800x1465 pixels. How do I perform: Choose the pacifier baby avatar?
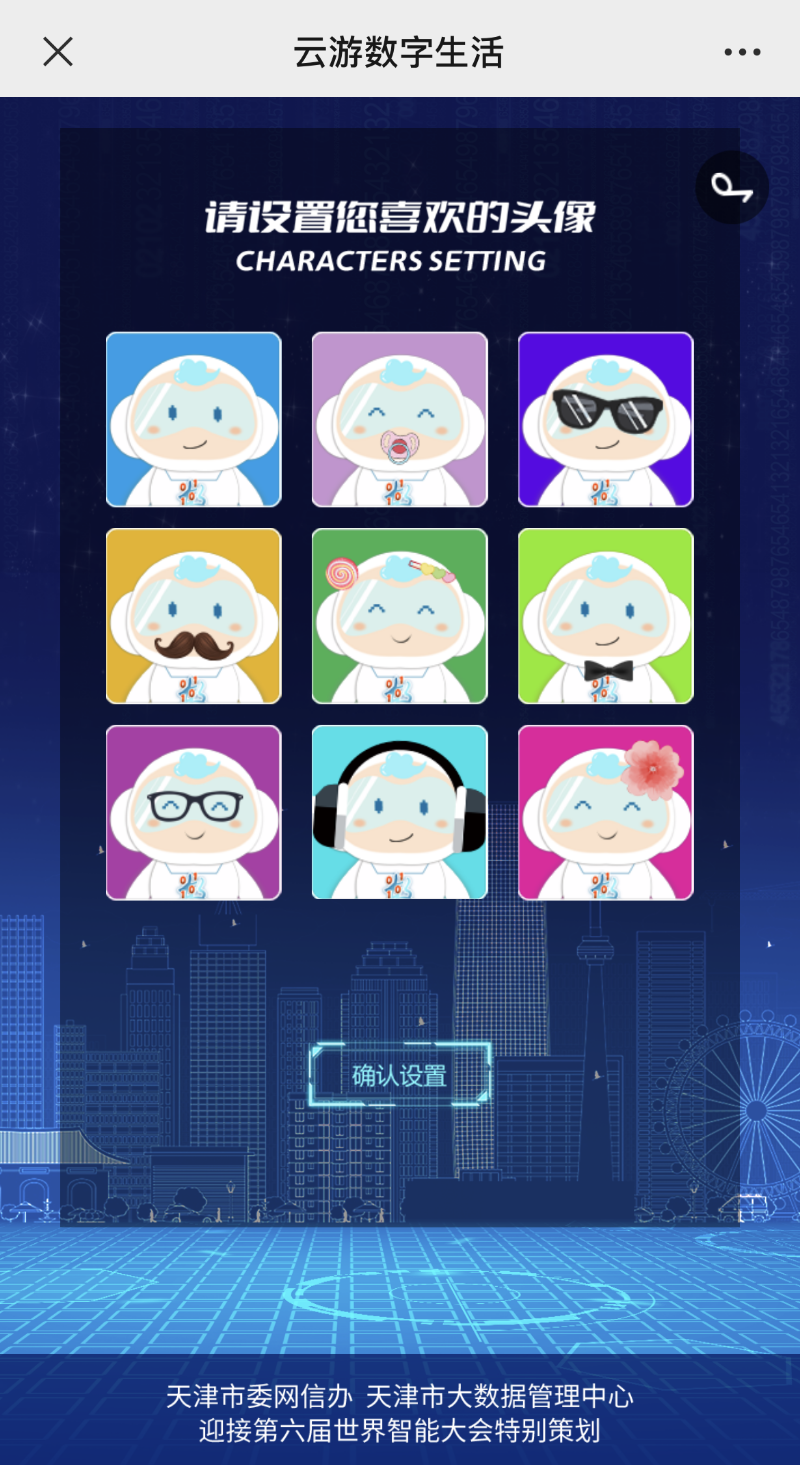click(400, 420)
